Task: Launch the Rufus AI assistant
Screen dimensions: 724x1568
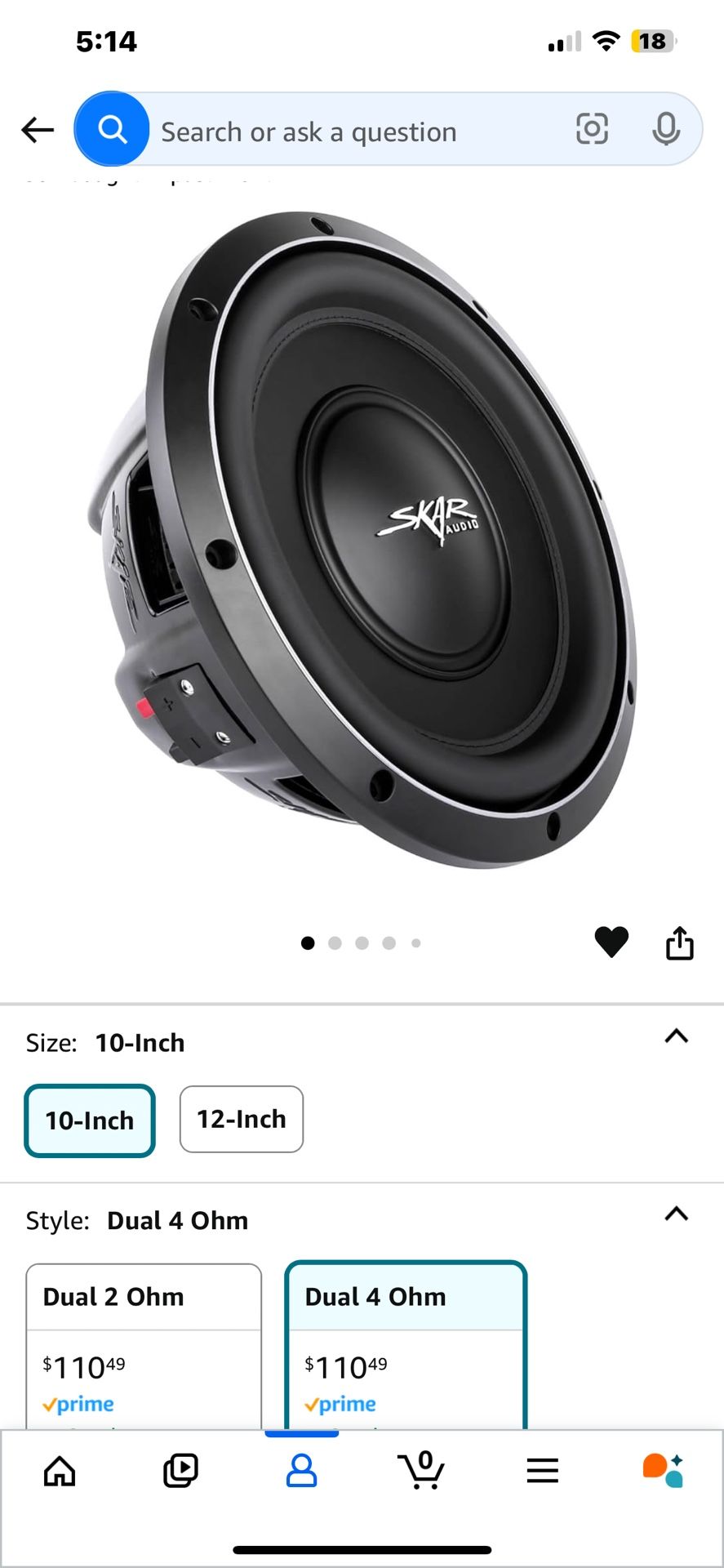Action: pyautogui.click(x=663, y=1471)
